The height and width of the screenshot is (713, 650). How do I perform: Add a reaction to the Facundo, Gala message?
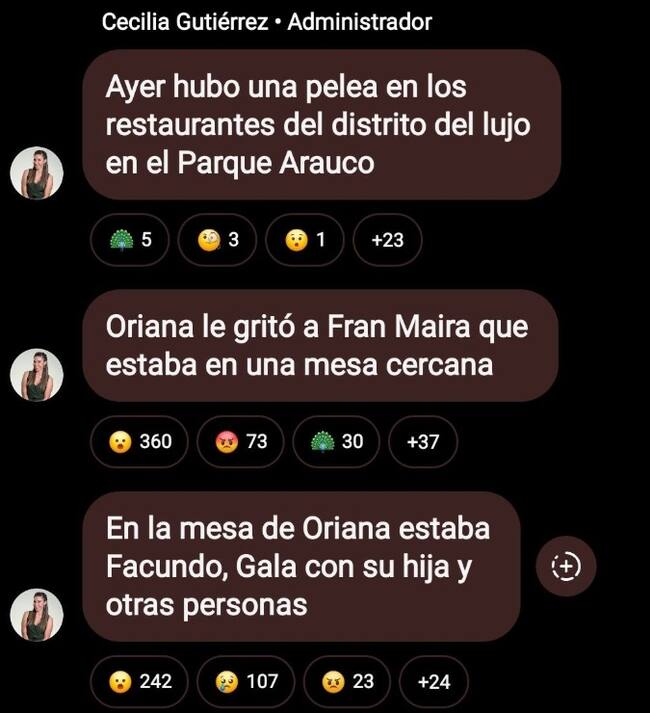click(x=566, y=567)
